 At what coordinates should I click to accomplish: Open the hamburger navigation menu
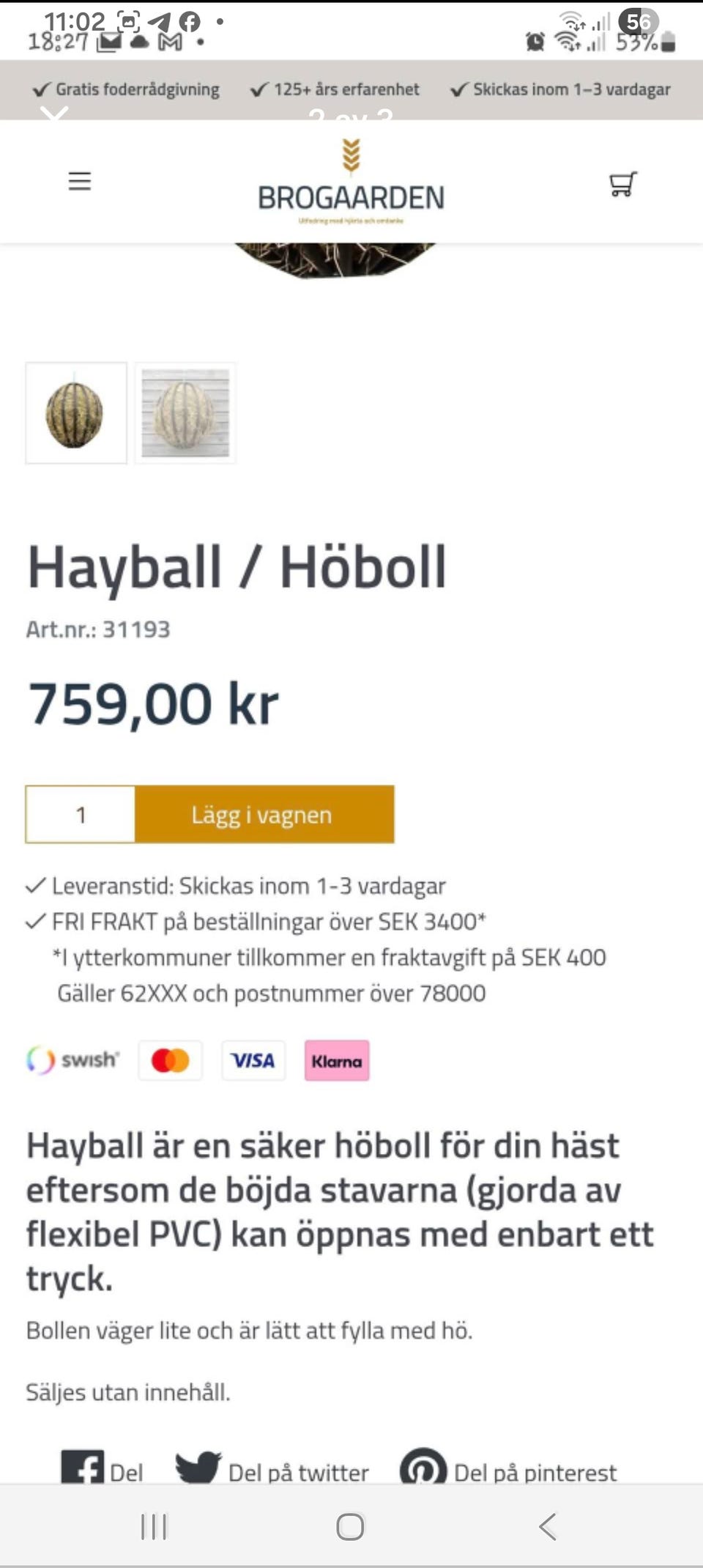click(x=80, y=180)
